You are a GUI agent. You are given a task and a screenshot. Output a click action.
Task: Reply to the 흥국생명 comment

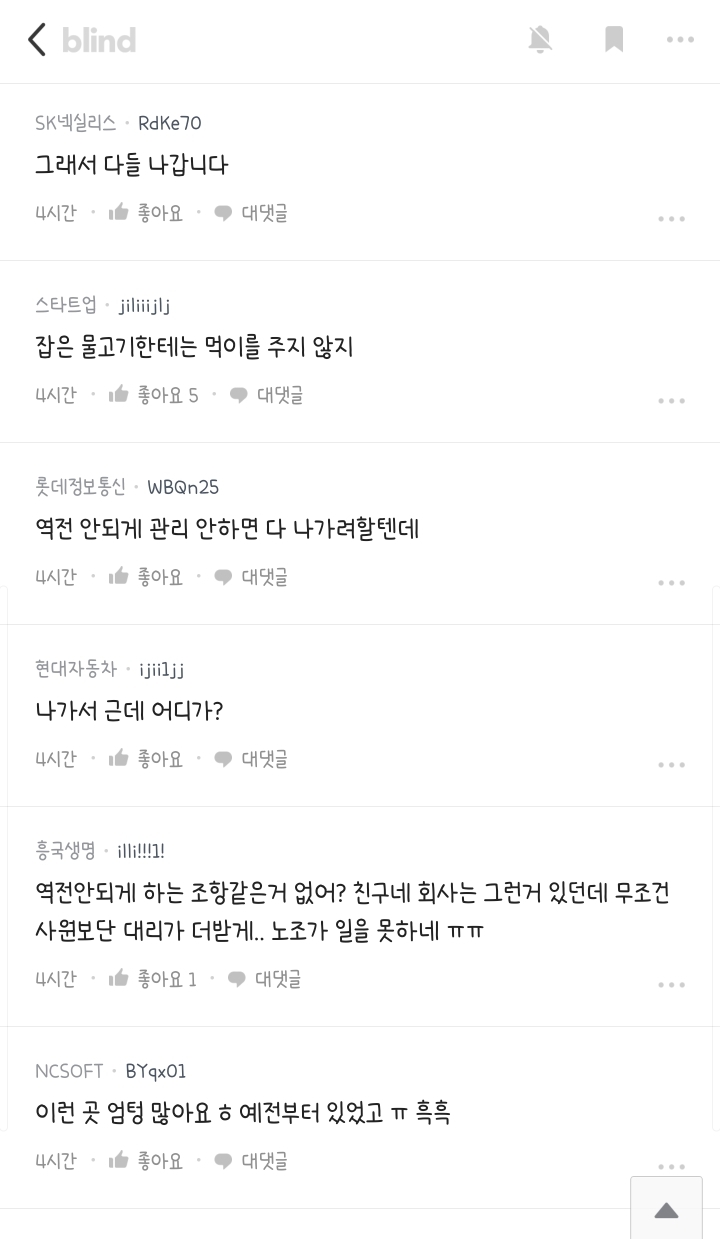pyautogui.click(x=264, y=979)
